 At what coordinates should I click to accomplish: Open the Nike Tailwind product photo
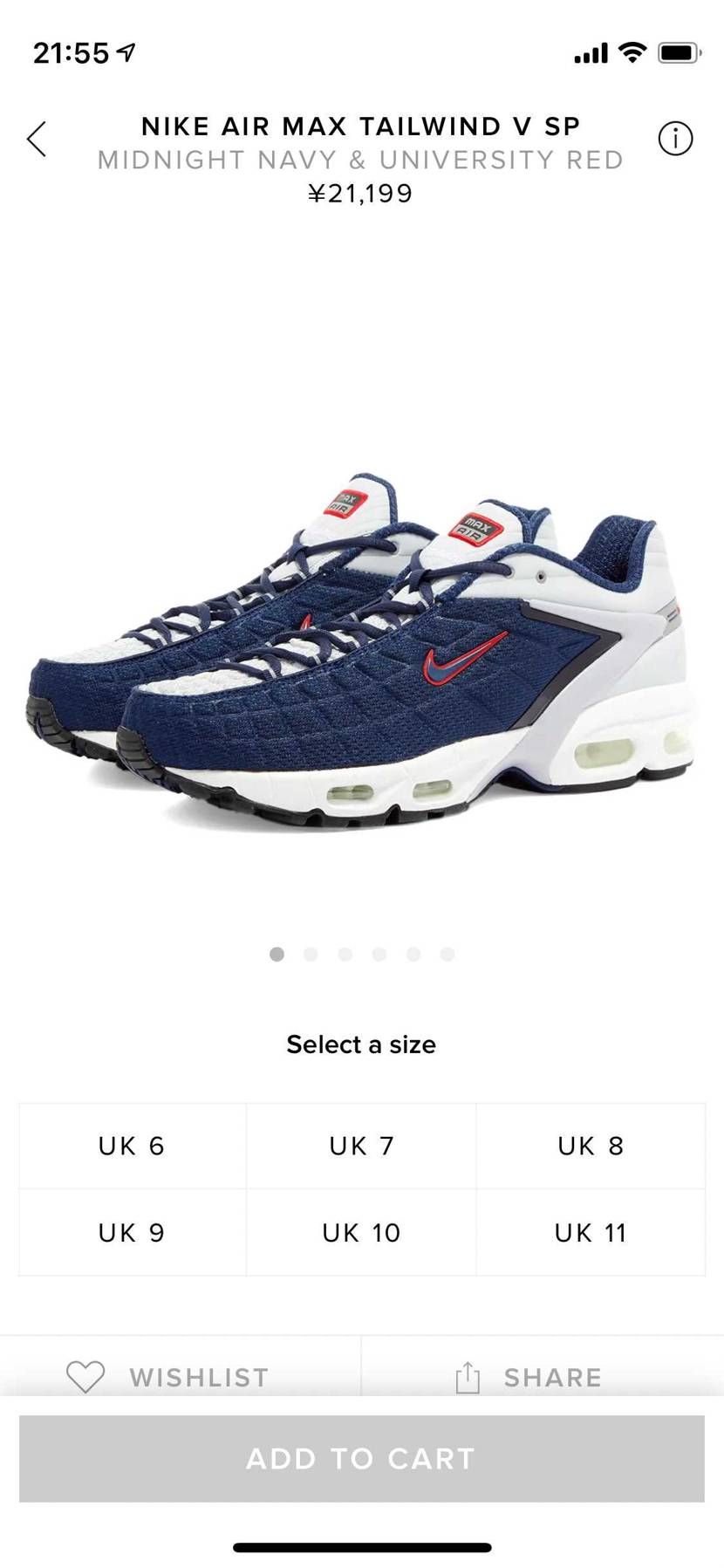(x=361, y=650)
